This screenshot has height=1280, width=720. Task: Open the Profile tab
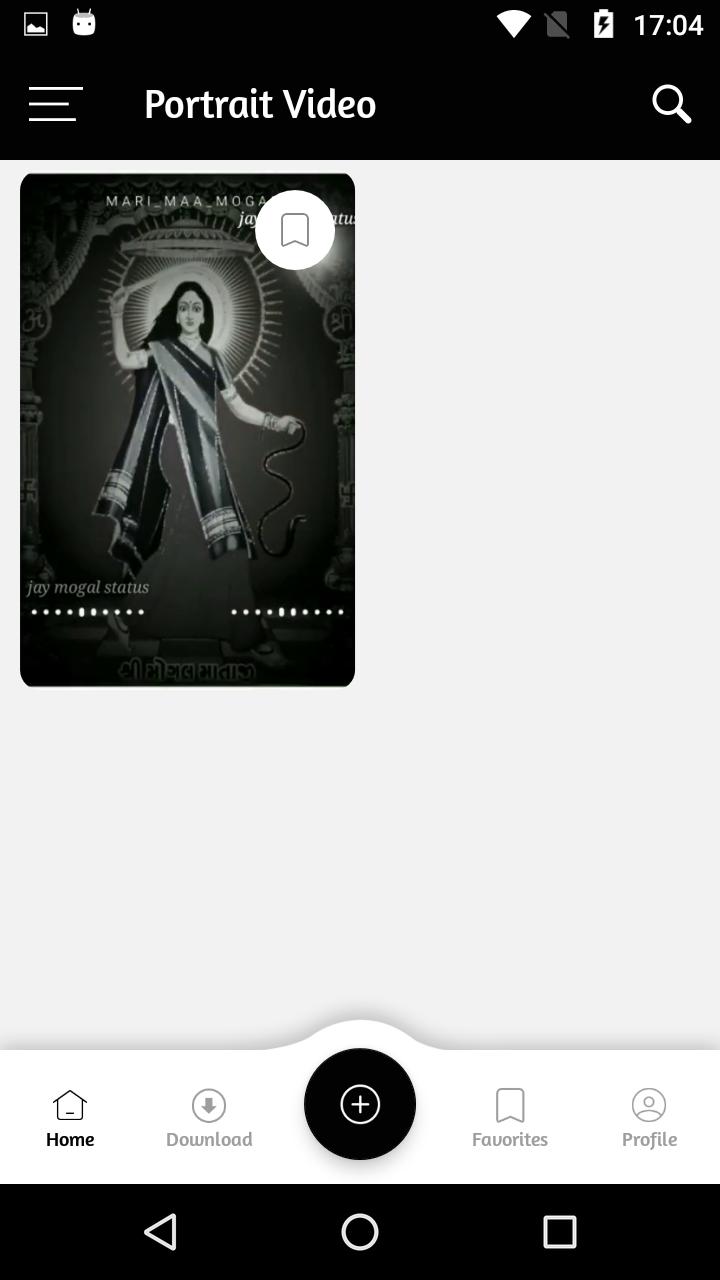(649, 1118)
